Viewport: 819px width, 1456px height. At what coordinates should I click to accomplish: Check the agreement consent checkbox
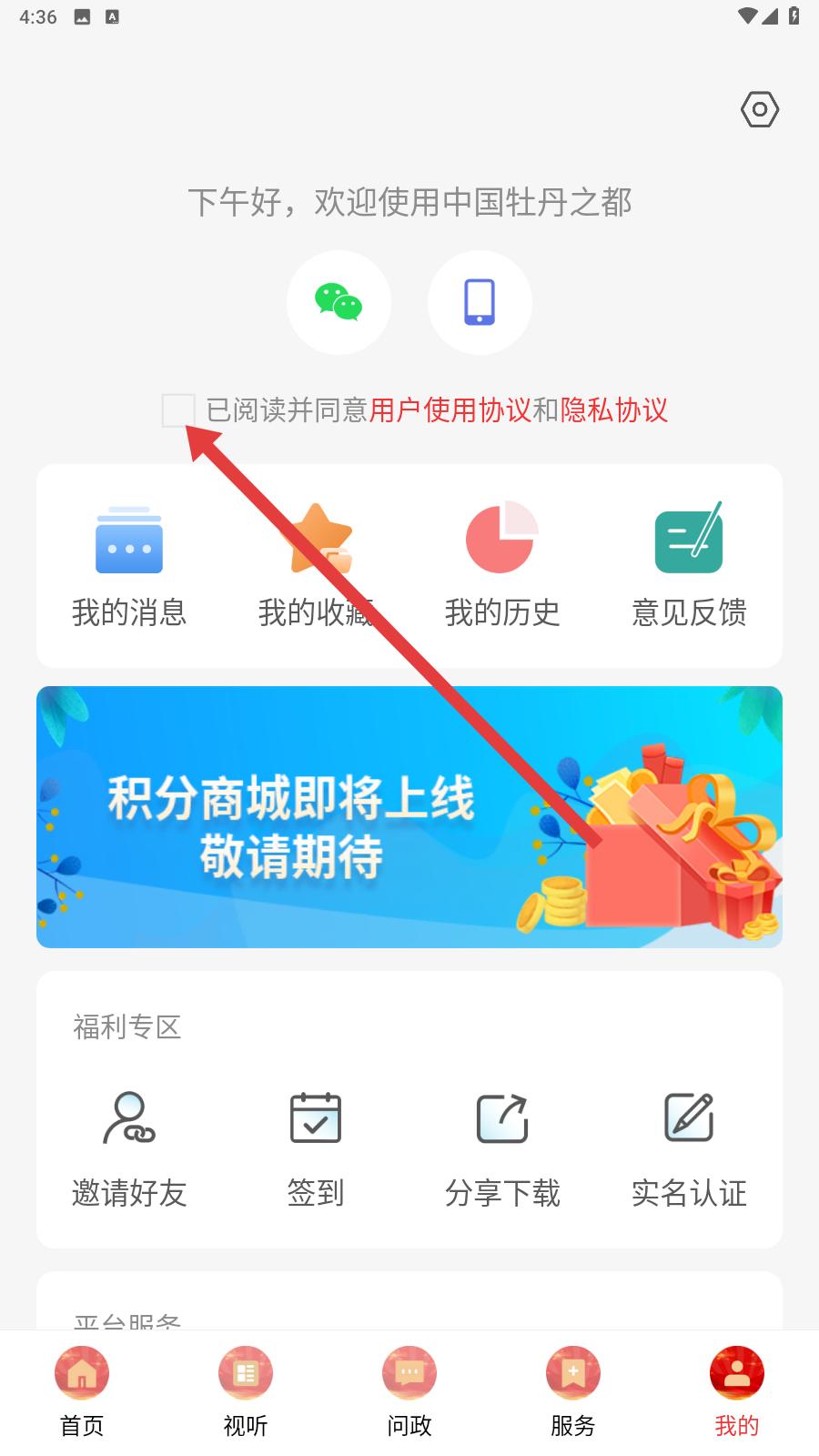pos(178,410)
